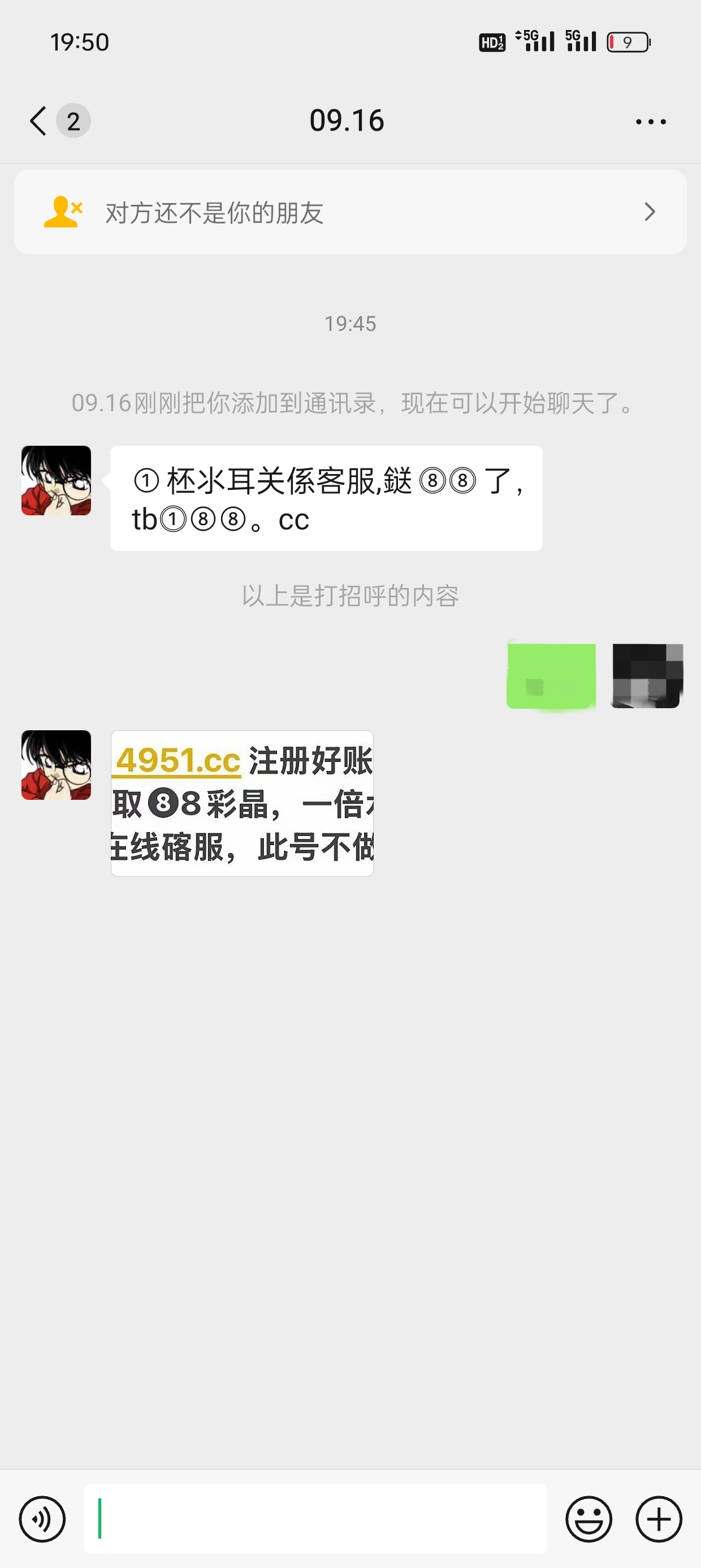701x1568 pixels.
Task: Open my own pixelated avatar
Action: click(647, 675)
